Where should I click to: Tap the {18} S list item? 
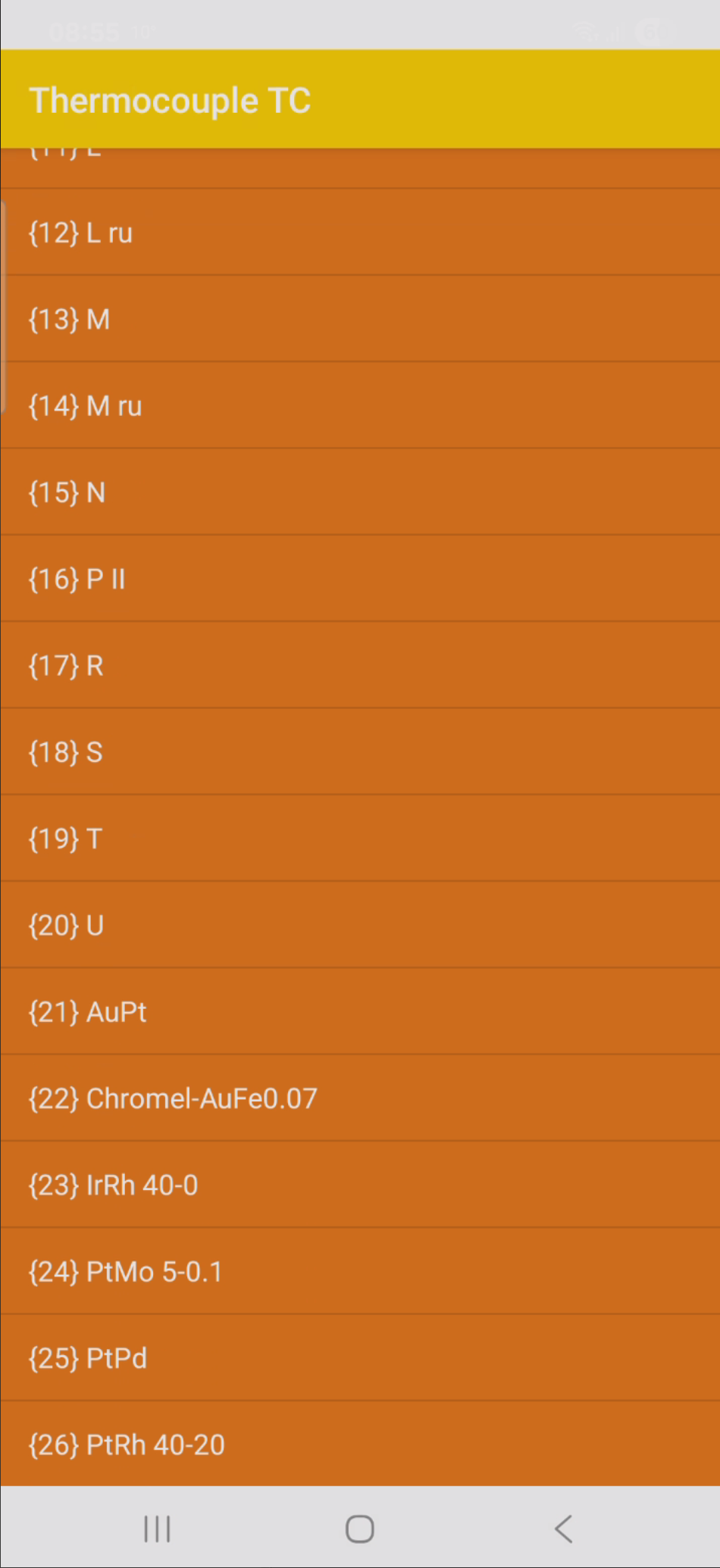click(x=360, y=752)
